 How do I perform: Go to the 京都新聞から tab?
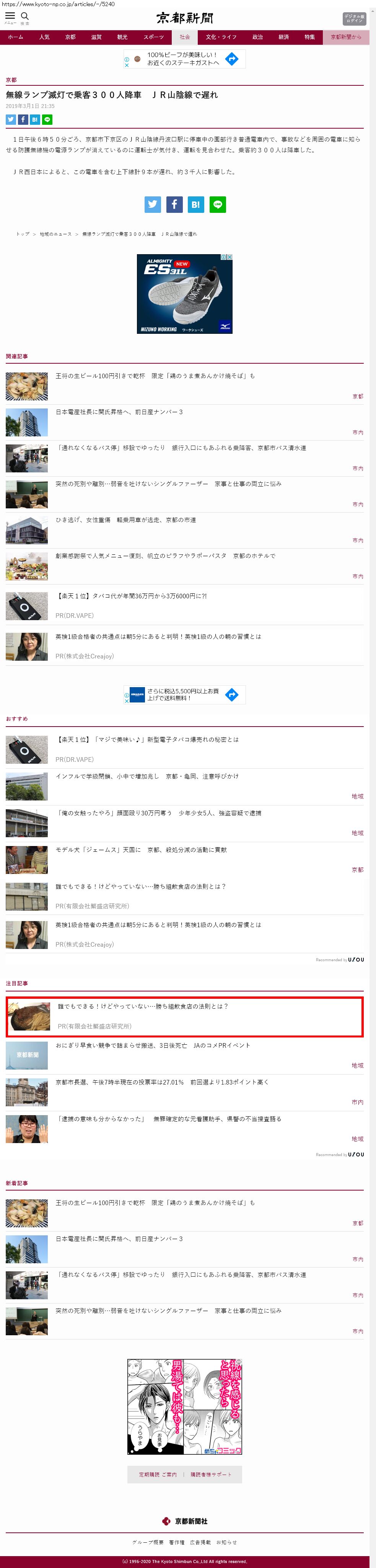[345, 37]
